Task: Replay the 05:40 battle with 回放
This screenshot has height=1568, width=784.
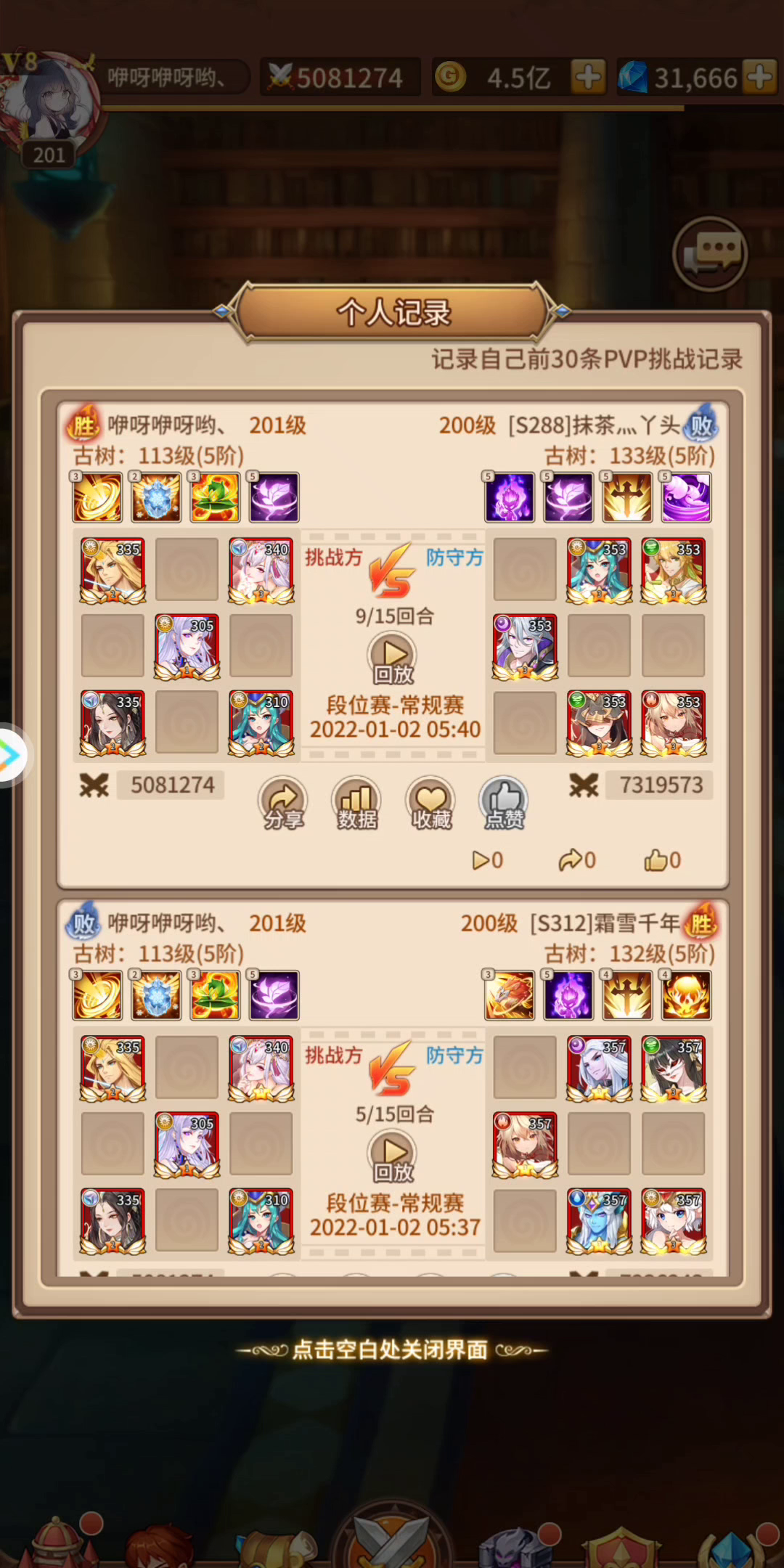Action: click(x=393, y=658)
